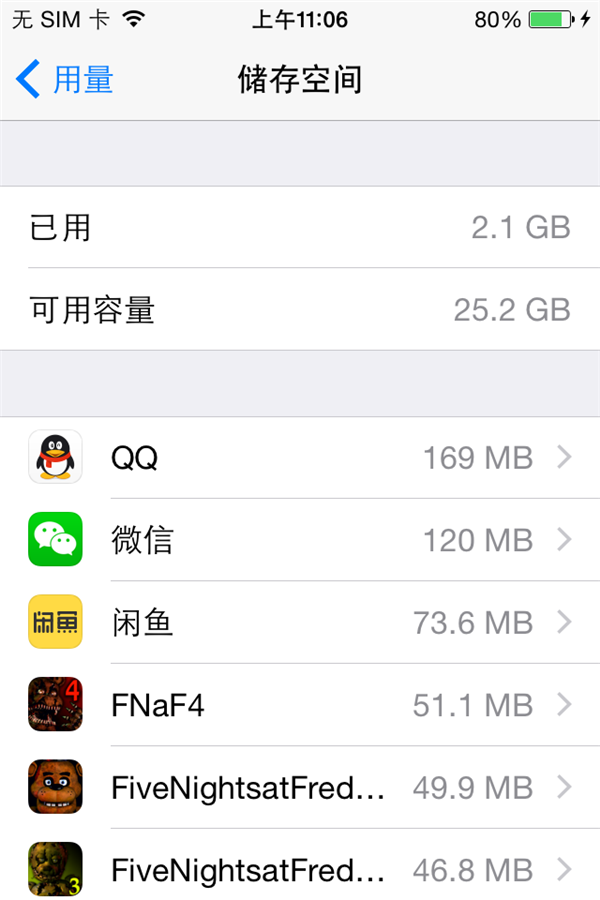Viewport: 600px width, 900px height.
Task: Select the 闲鱼 app row
Action: coord(300,623)
